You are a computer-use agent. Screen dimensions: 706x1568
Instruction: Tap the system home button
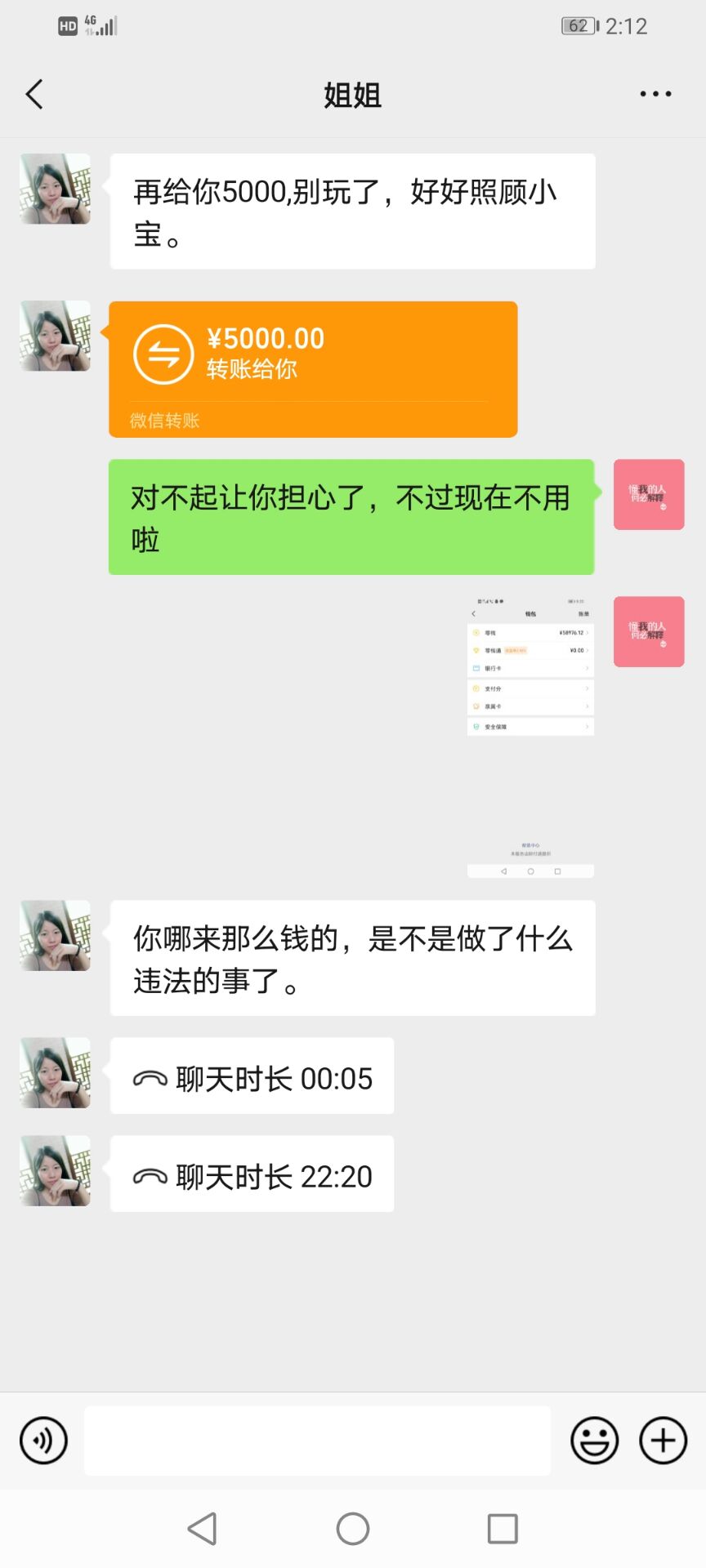pos(353,1528)
